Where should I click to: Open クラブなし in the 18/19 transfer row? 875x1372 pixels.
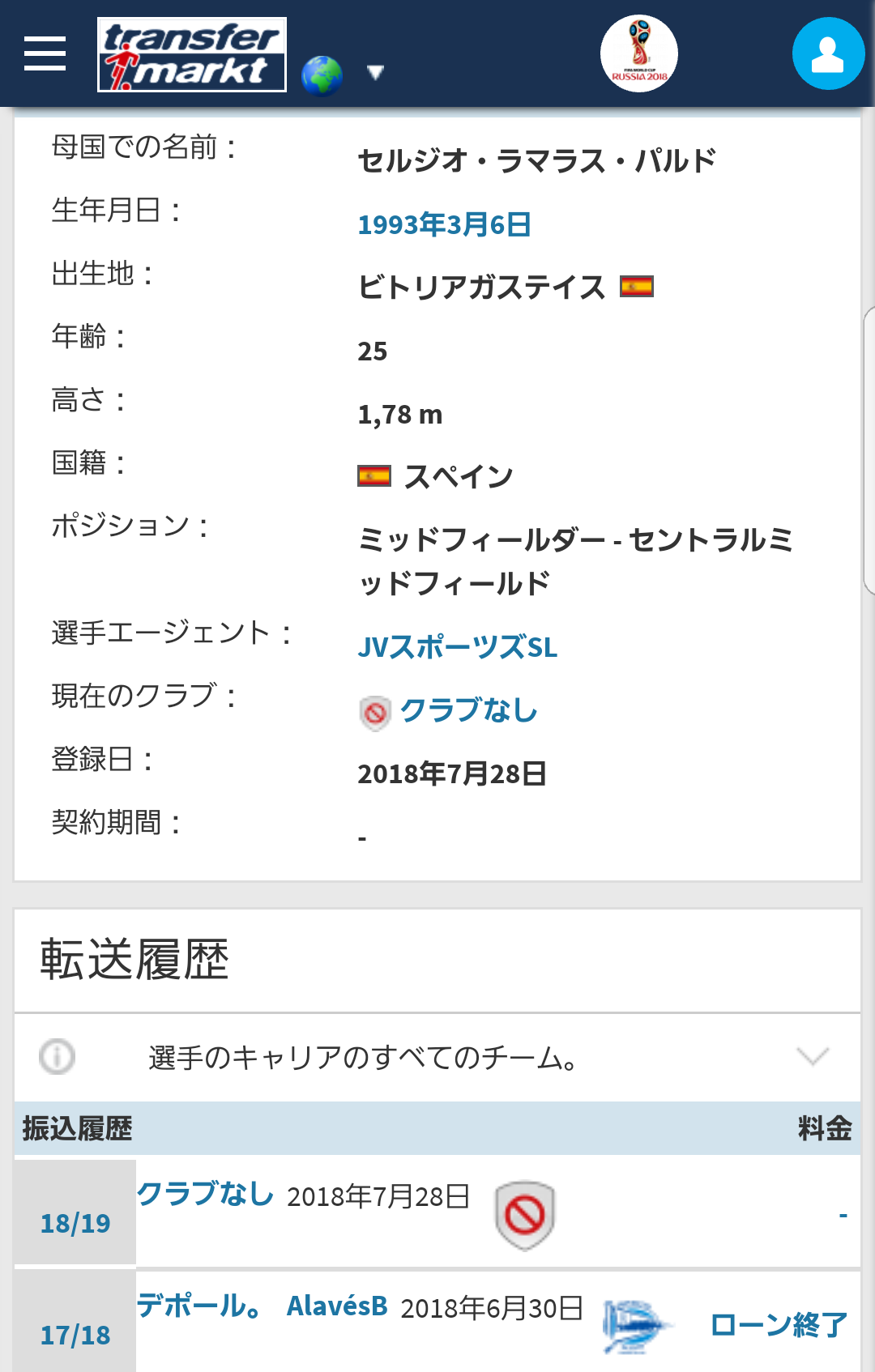(205, 1193)
